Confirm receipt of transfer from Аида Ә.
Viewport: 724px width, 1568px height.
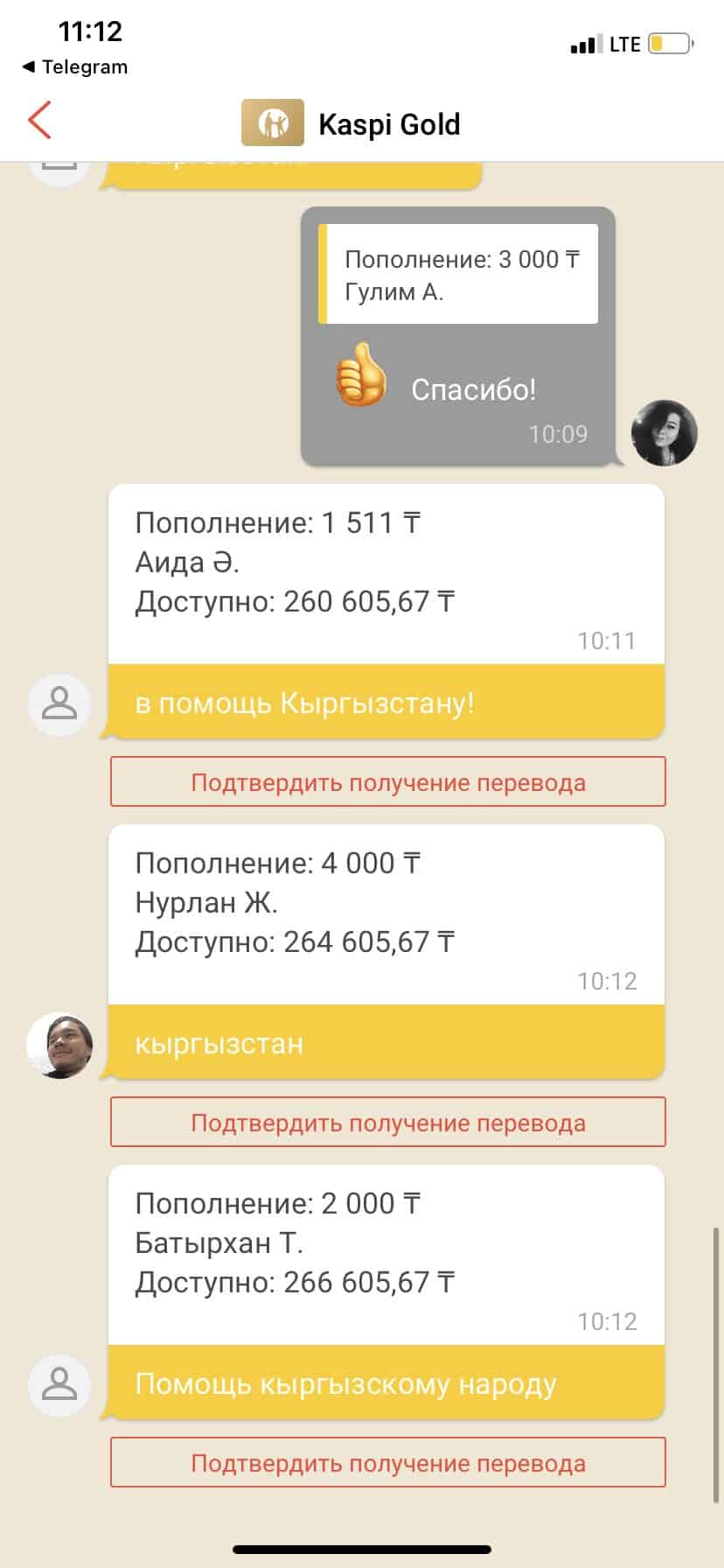point(387,782)
